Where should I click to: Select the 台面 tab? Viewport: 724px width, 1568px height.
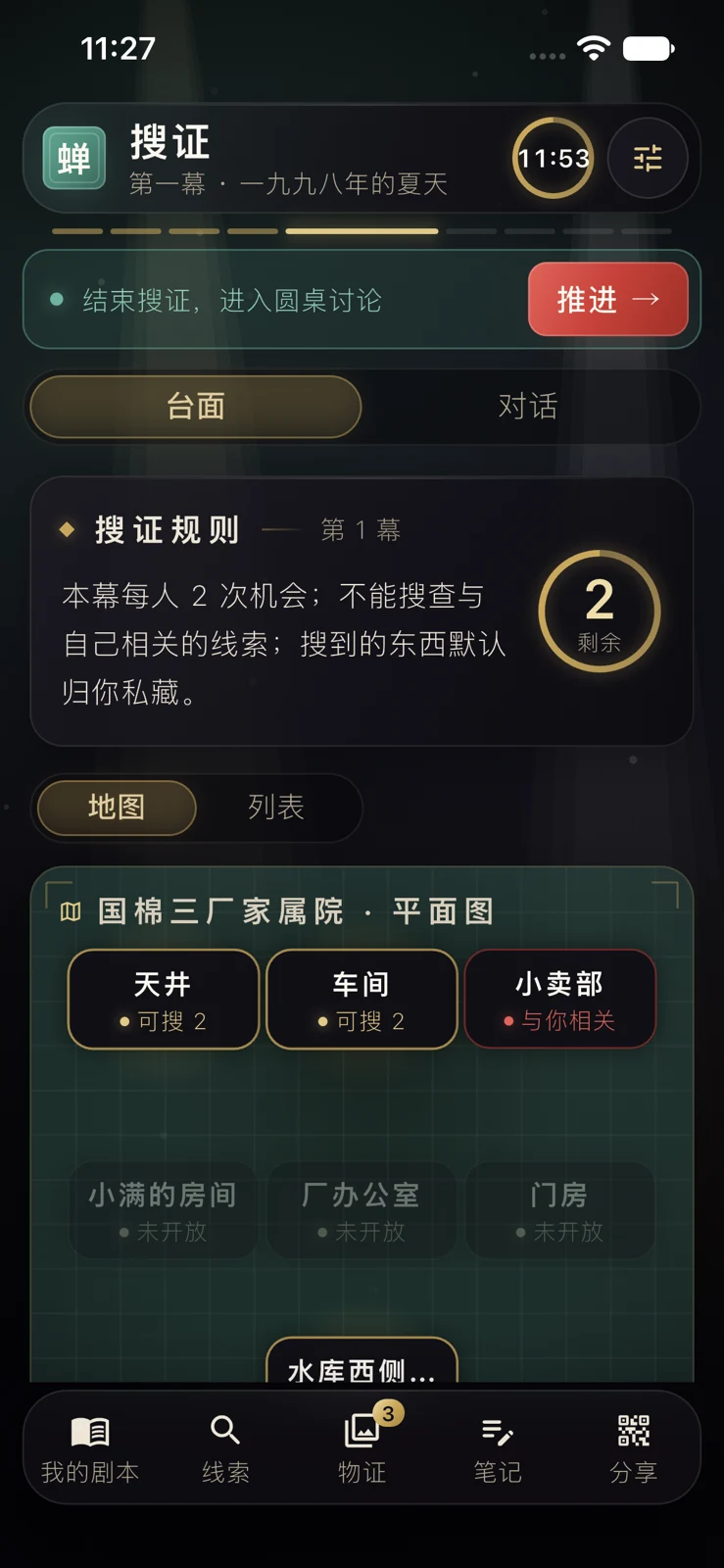click(196, 406)
